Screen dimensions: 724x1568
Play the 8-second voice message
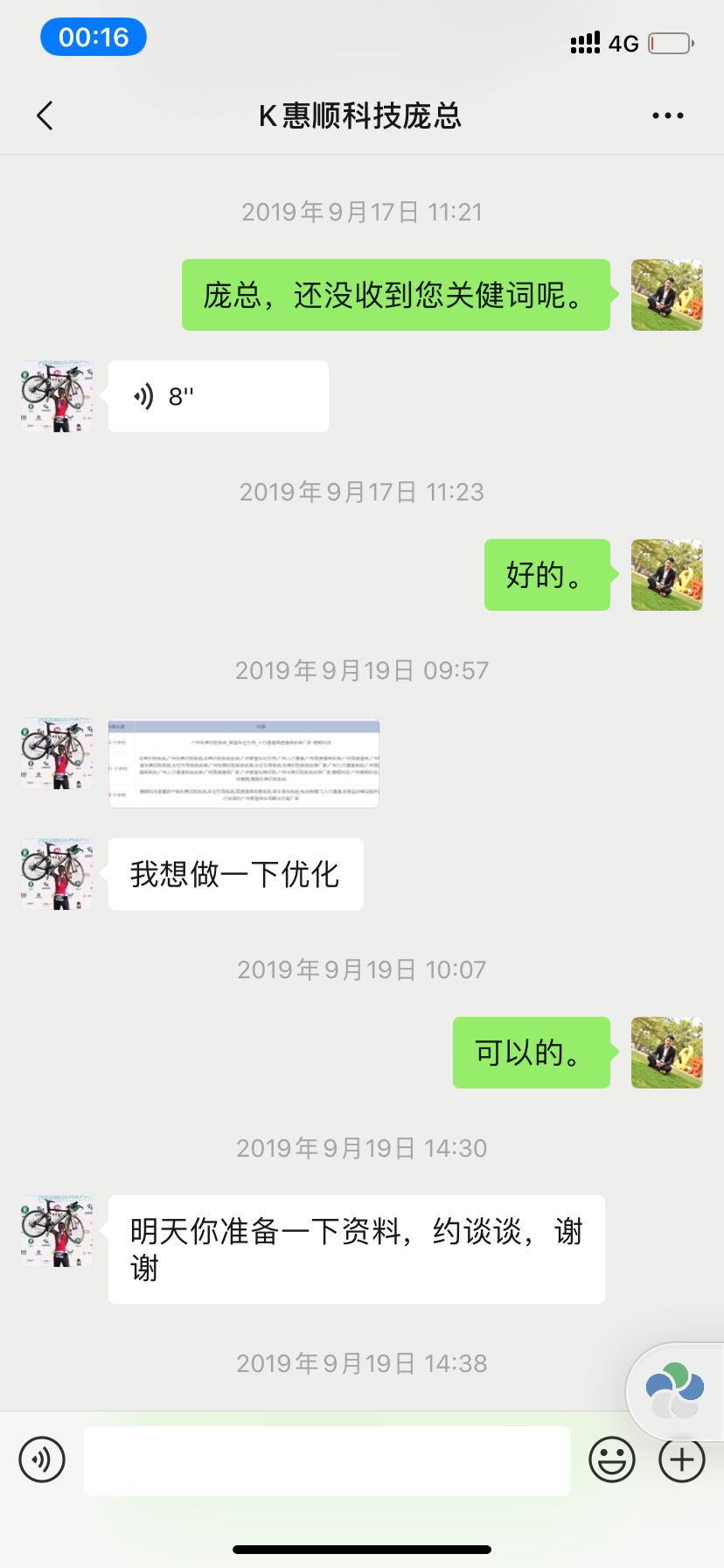[218, 396]
